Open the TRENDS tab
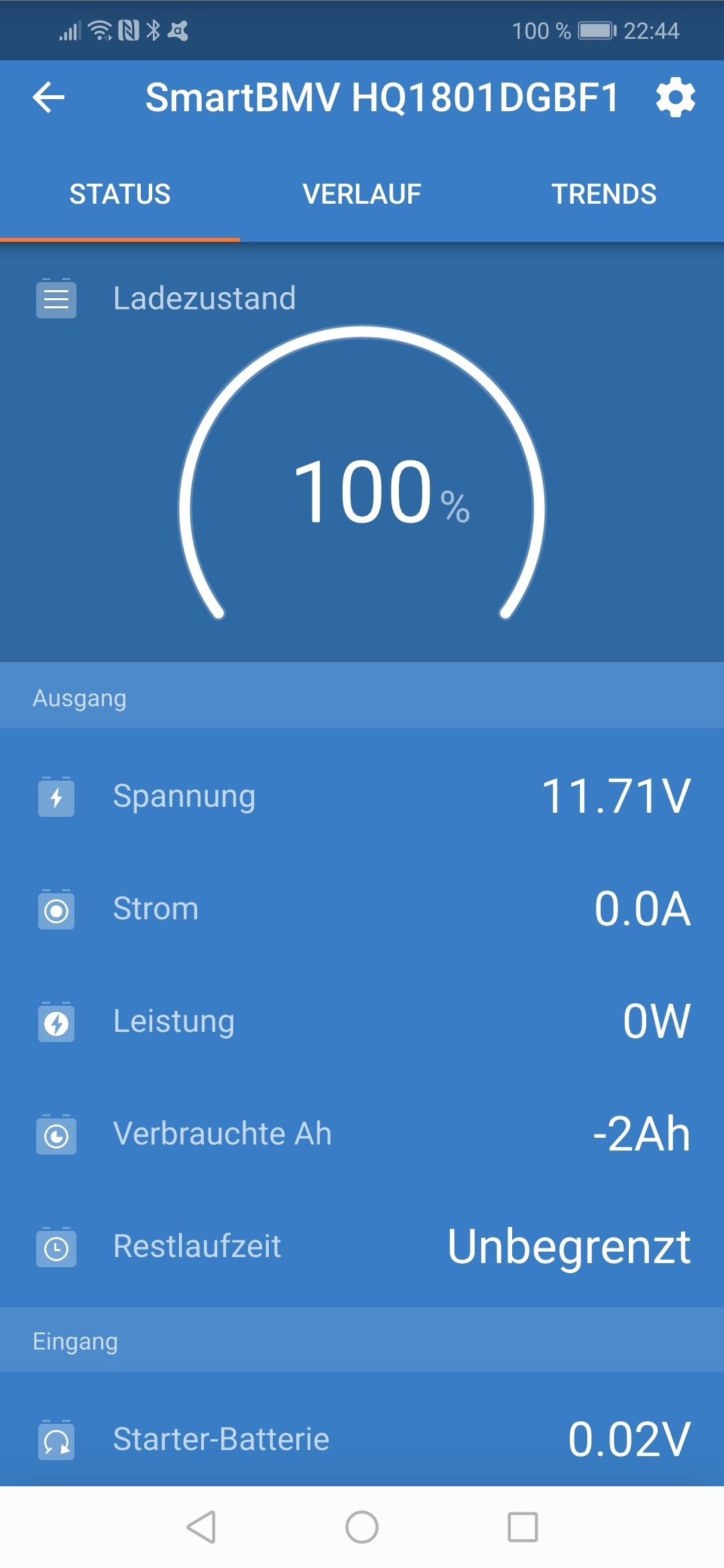This screenshot has height=1568, width=724. [x=604, y=194]
